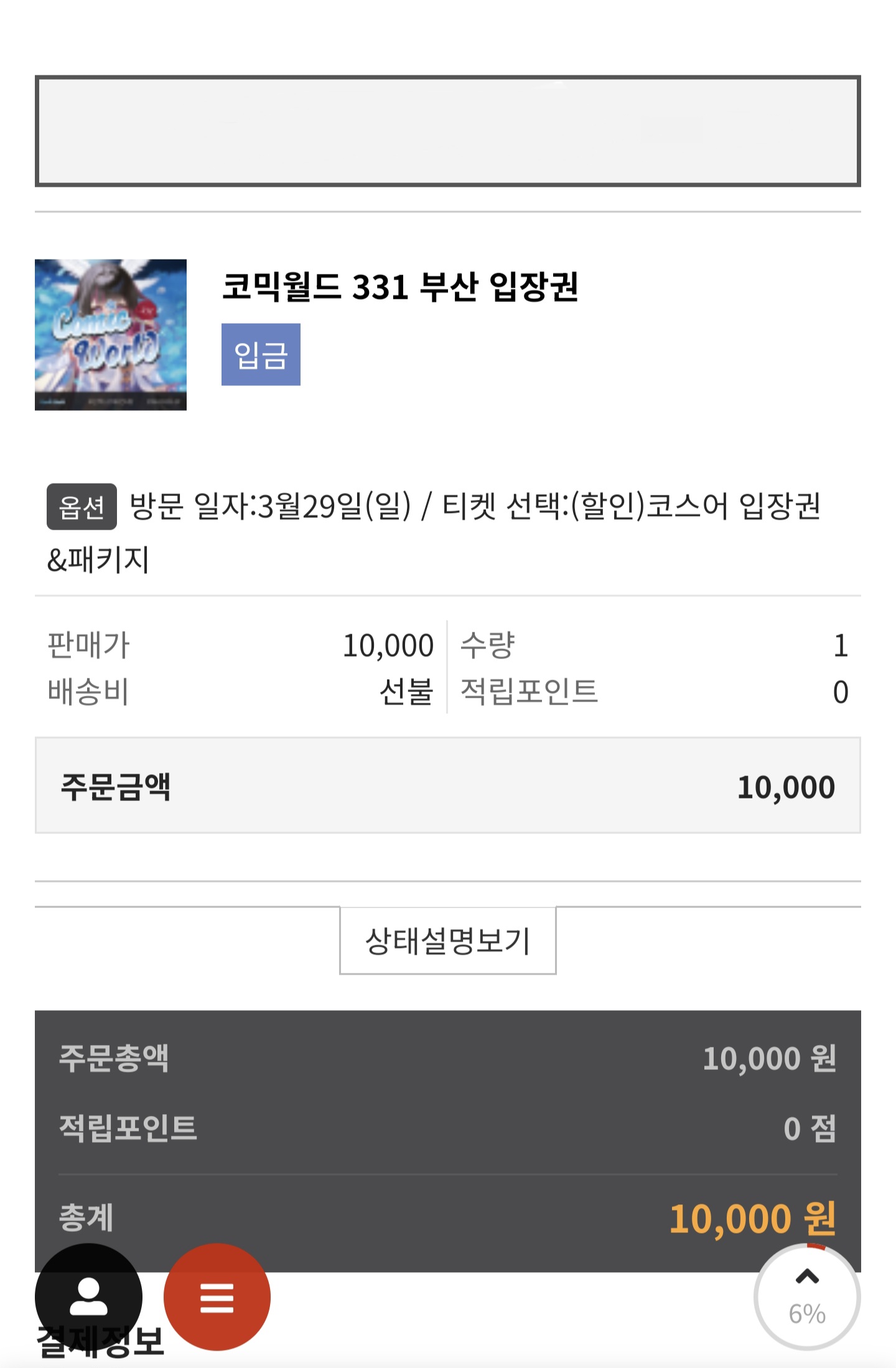896x1368 pixels.
Task: Open the black user profile button
Action: (x=88, y=1297)
